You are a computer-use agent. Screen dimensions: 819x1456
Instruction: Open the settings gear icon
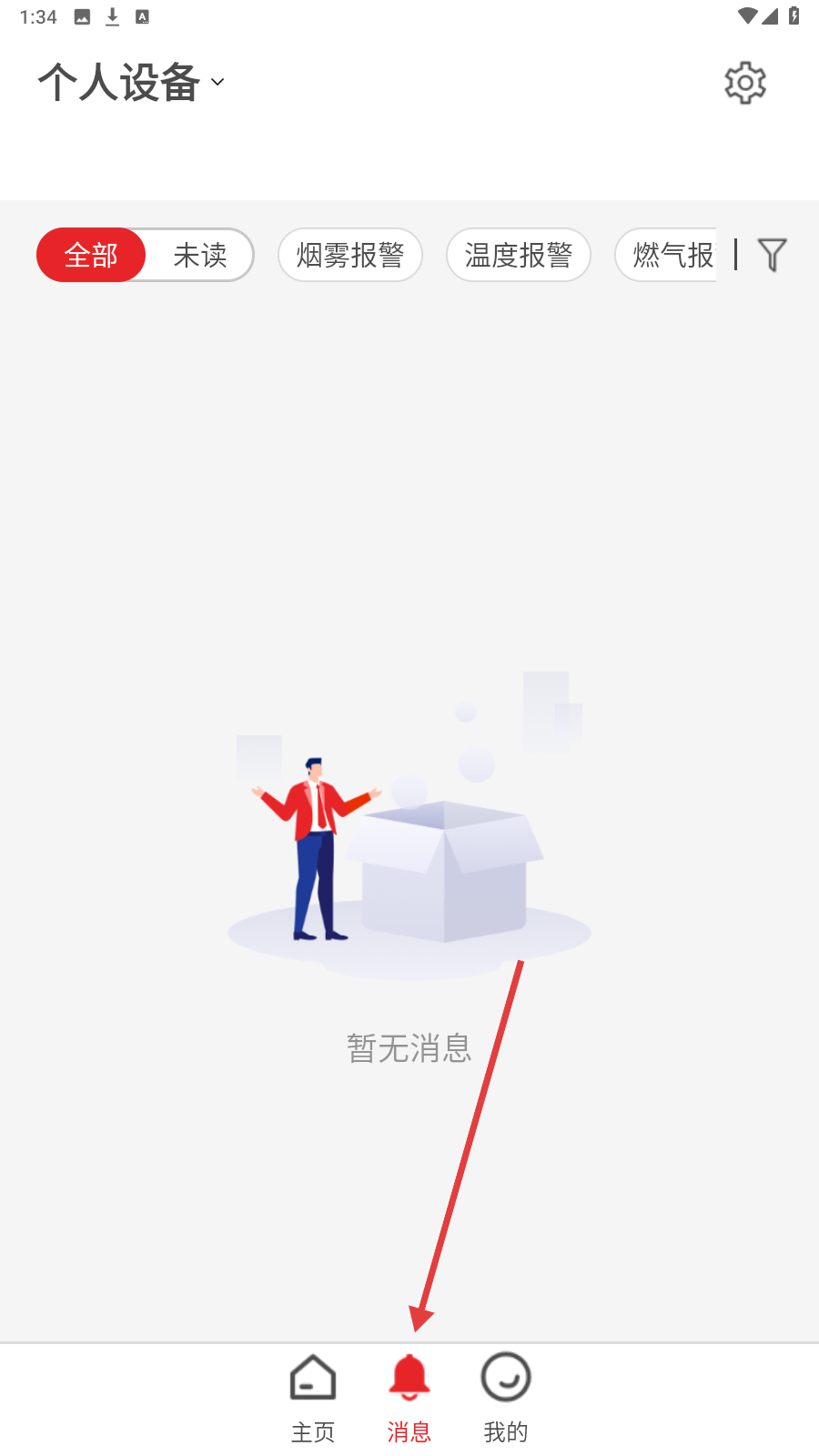coord(744,83)
